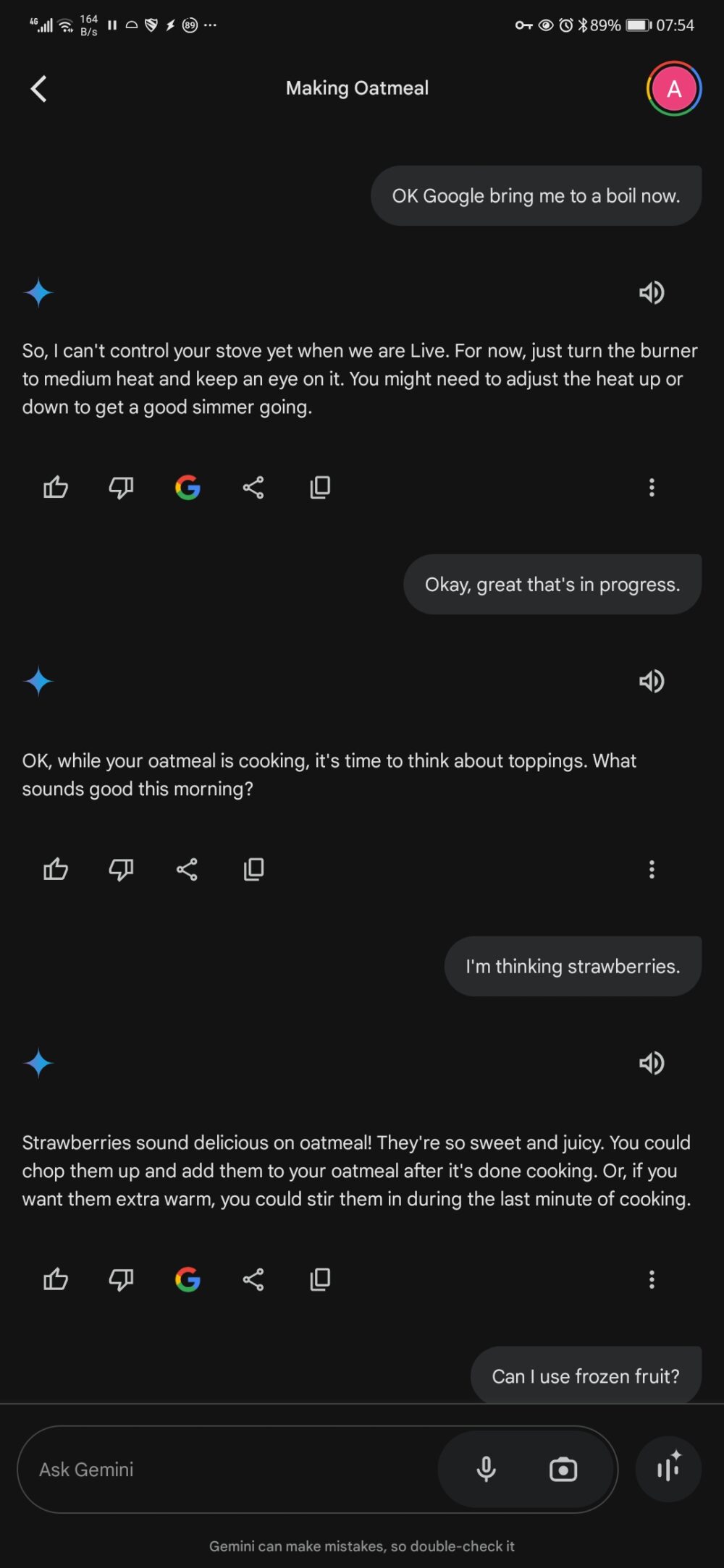Start Gemini Live conversation

point(668,1470)
